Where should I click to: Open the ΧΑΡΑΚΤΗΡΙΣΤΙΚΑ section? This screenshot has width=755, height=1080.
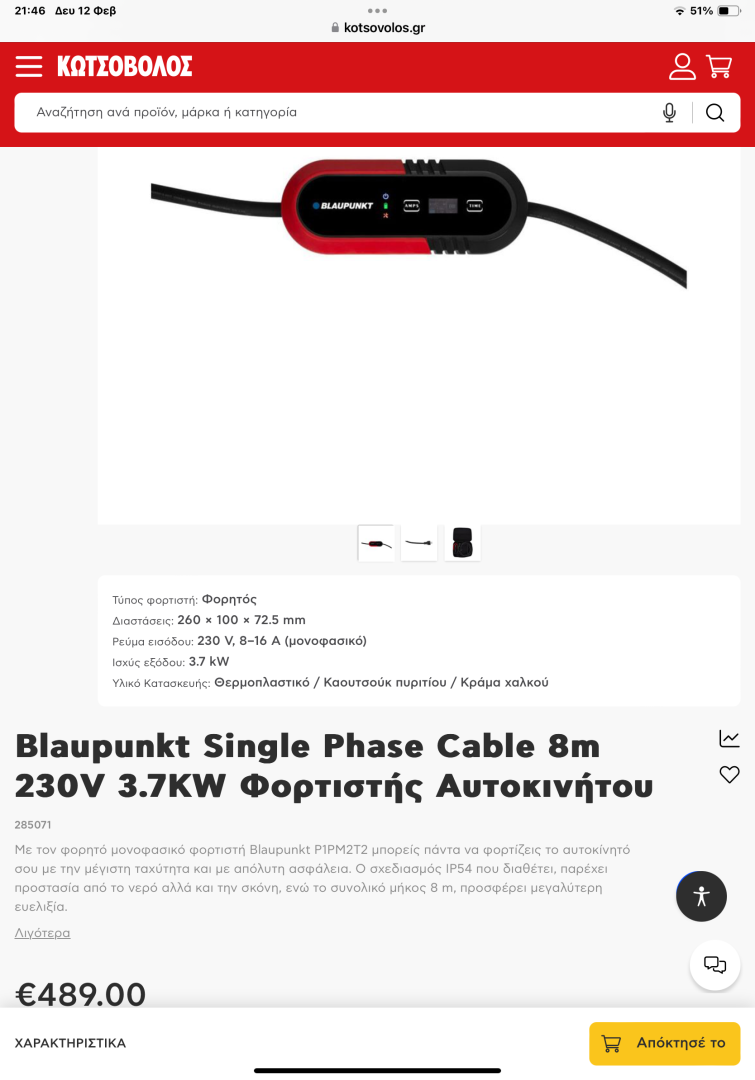(70, 1043)
